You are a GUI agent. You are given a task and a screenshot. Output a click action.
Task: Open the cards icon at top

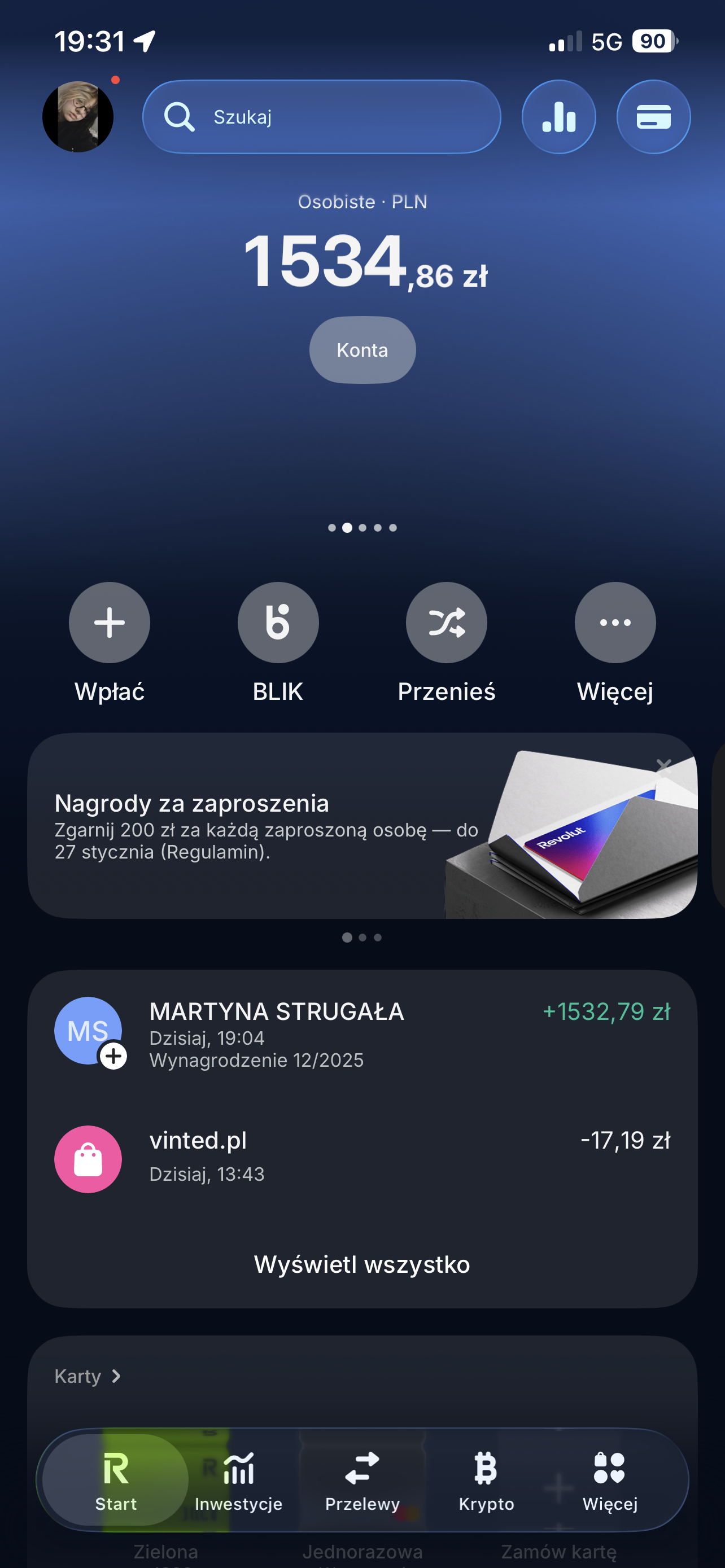pyautogui.click(x=653, y=117)
